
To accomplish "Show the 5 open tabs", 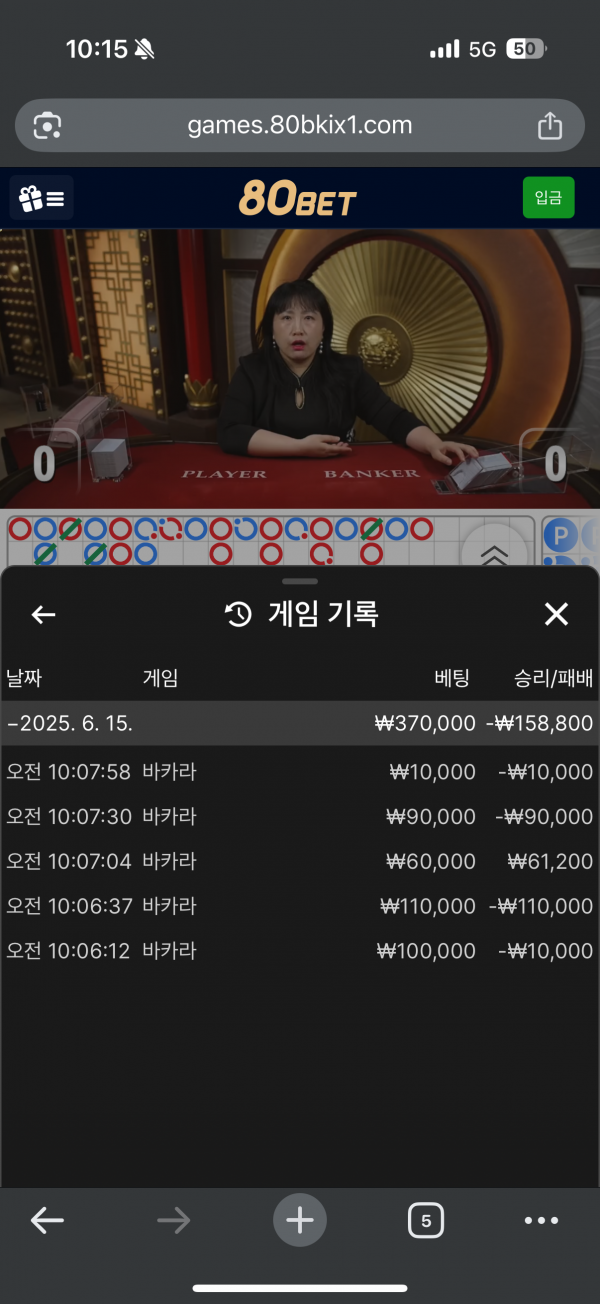I will point(426,1220).
